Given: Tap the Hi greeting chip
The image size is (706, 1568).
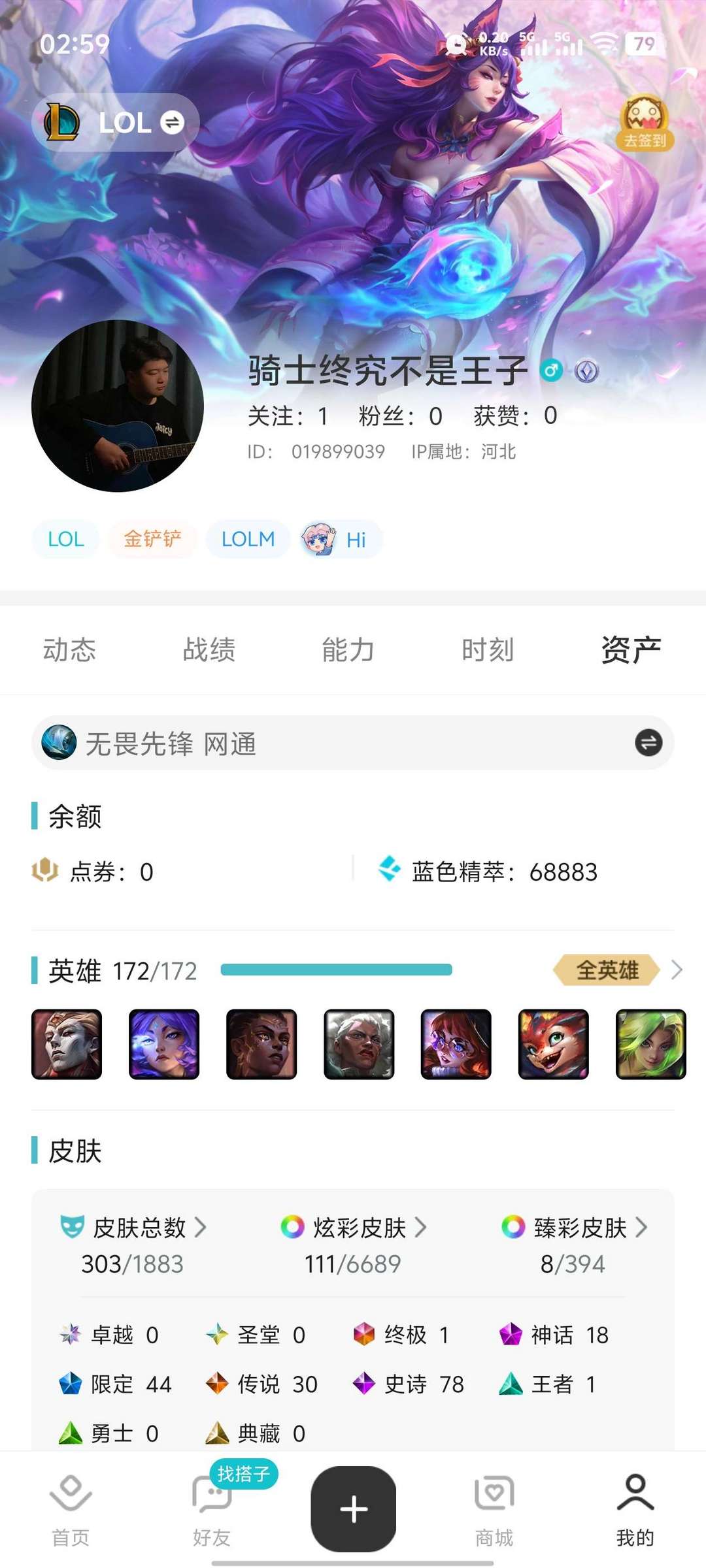Looking at the screenshot, I should 341,540.
